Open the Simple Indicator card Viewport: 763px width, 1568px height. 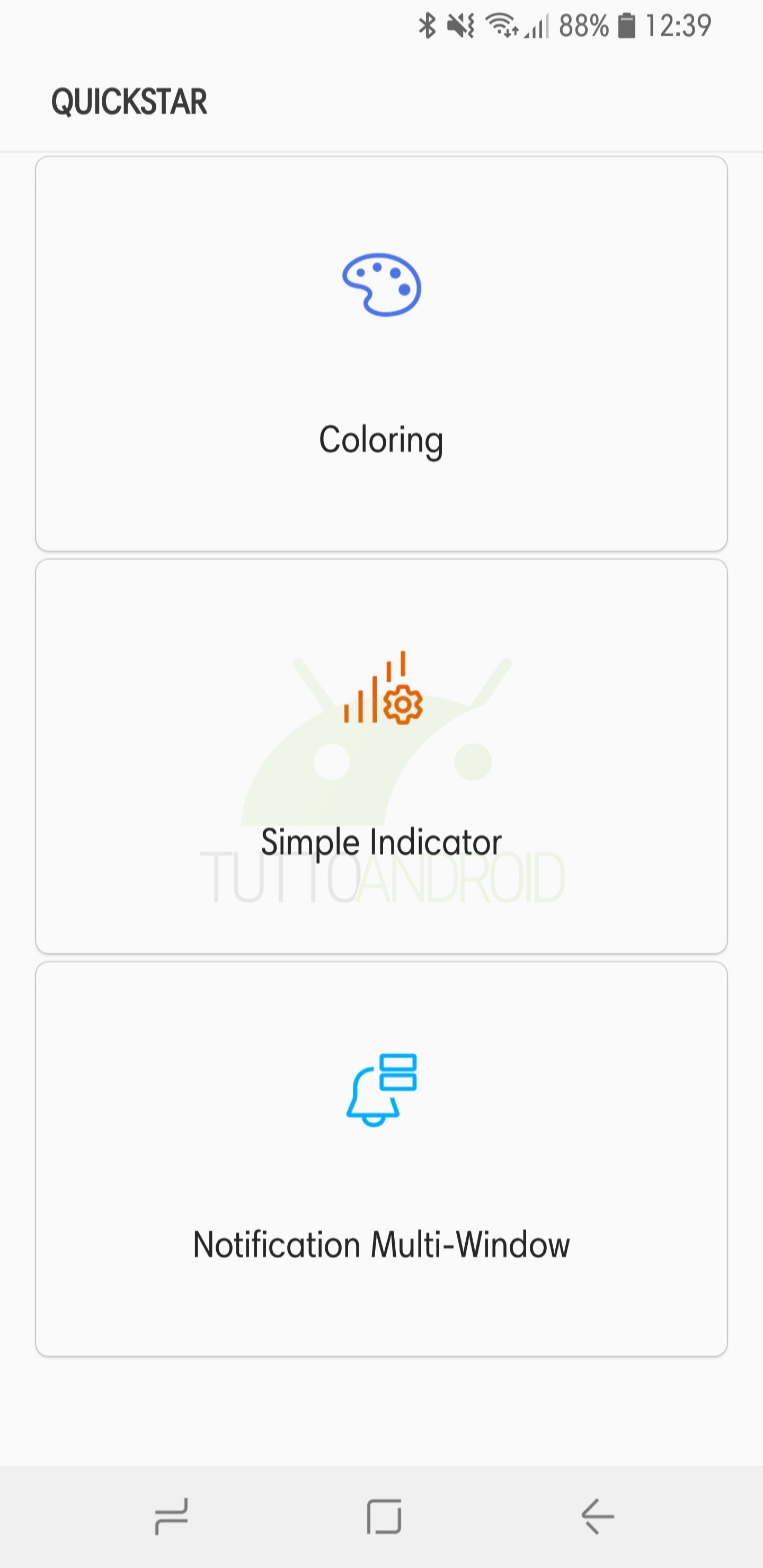pos(381,756)
